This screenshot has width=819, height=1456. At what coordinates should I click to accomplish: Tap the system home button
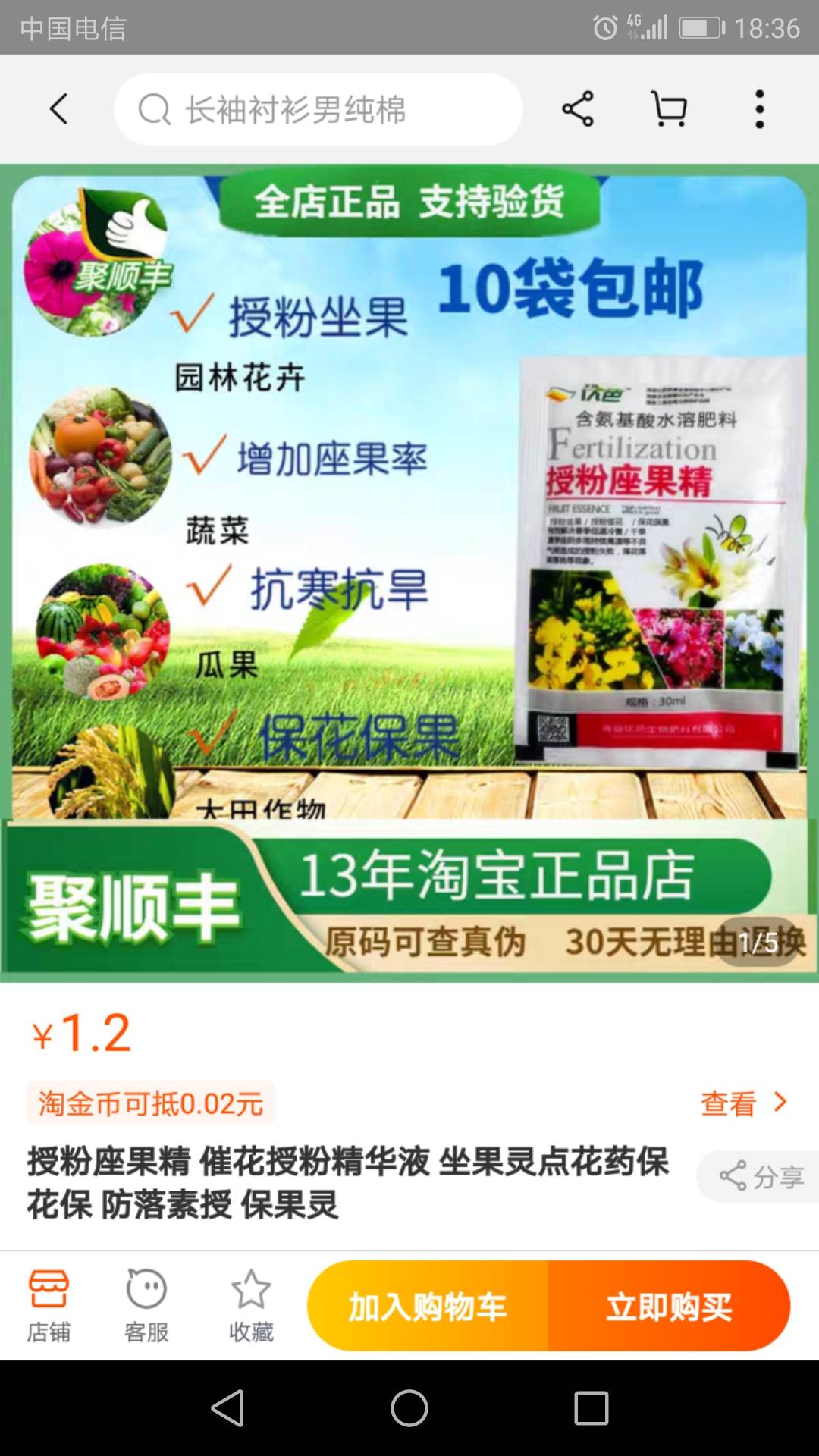[409, 1408]
